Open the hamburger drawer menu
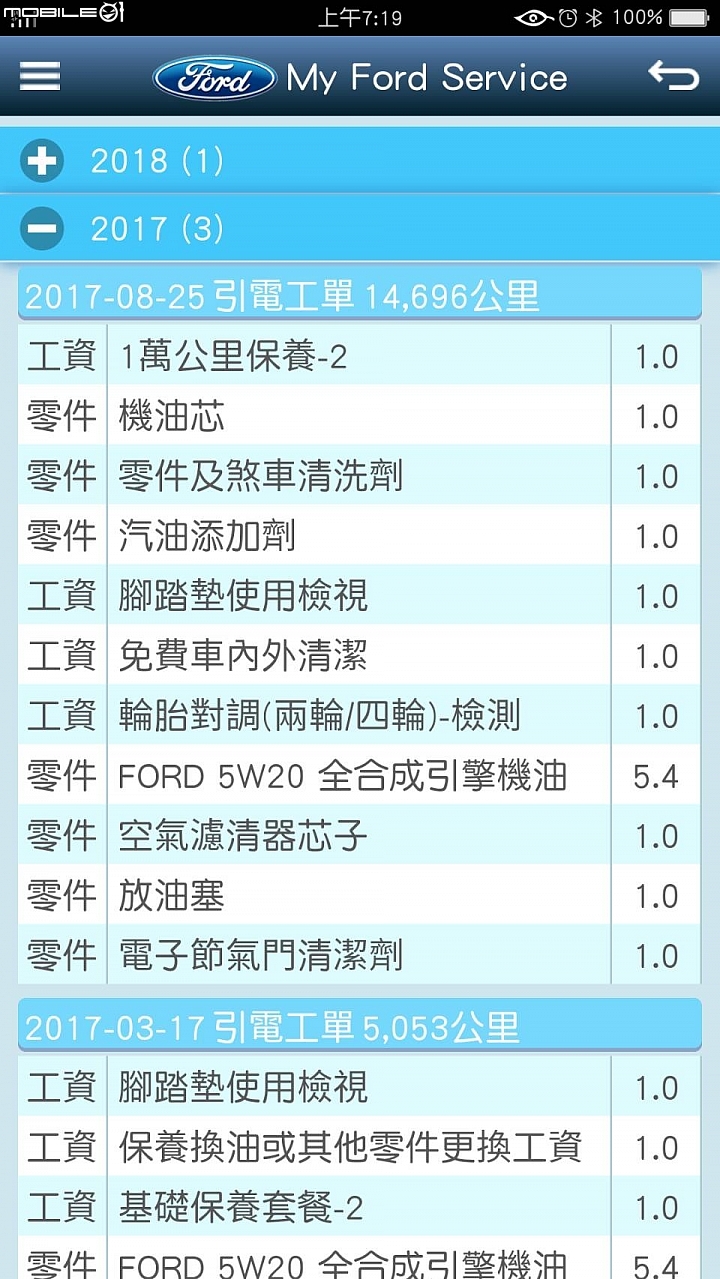Viewport: 720px width, 1279px height. click(x=40, y=76)
